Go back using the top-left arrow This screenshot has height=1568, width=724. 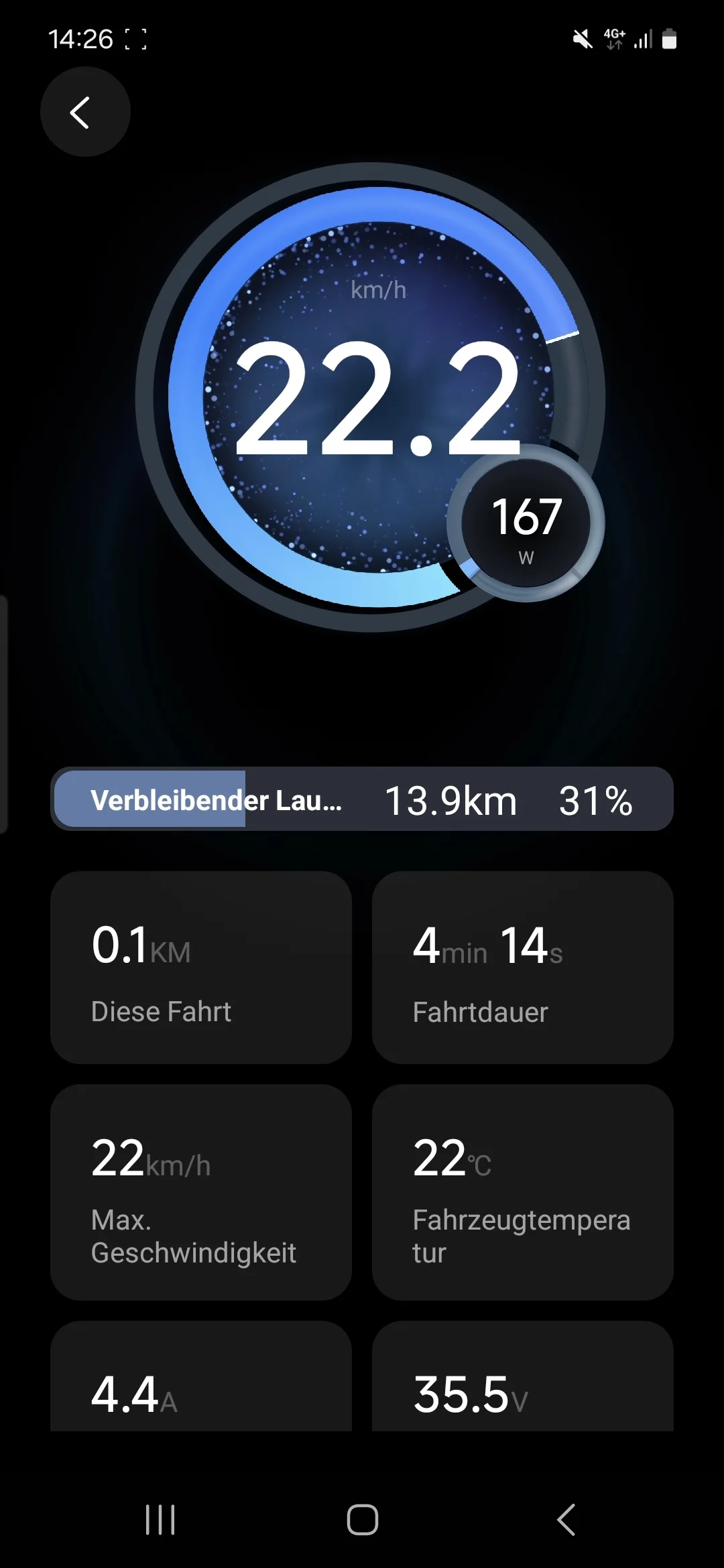85,112
